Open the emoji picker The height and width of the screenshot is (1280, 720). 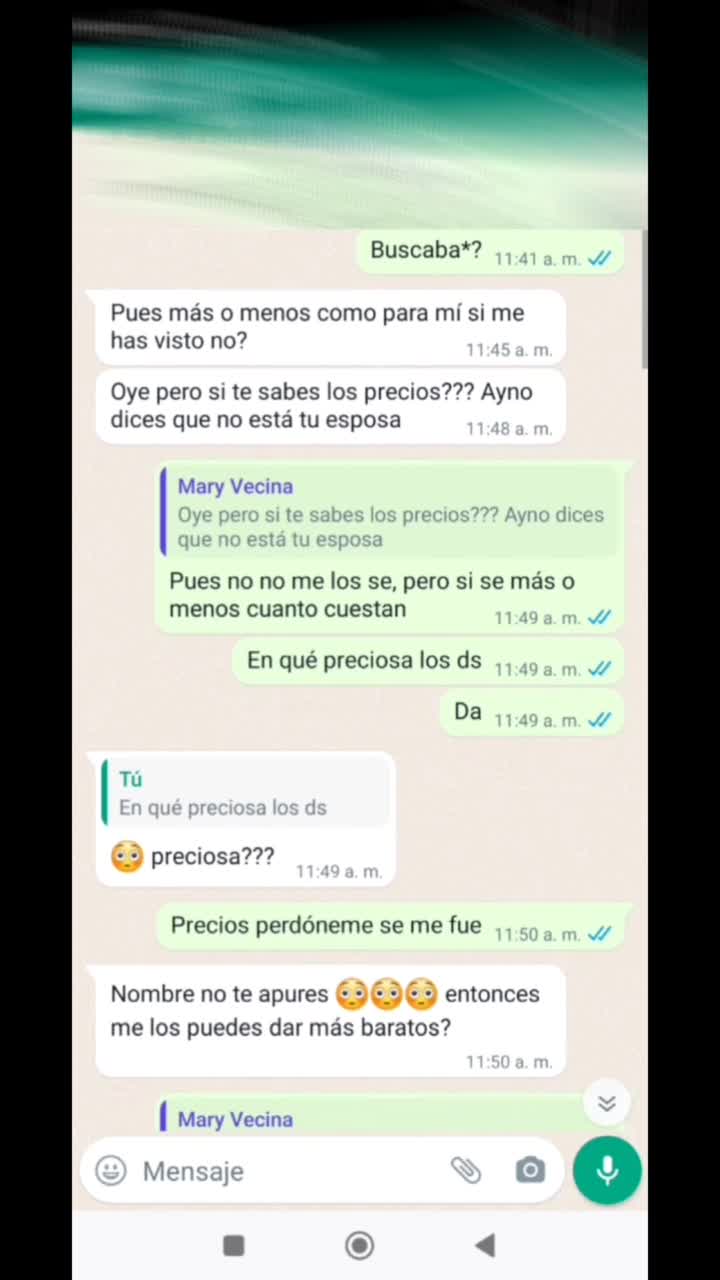click(x=111, y=1170)
